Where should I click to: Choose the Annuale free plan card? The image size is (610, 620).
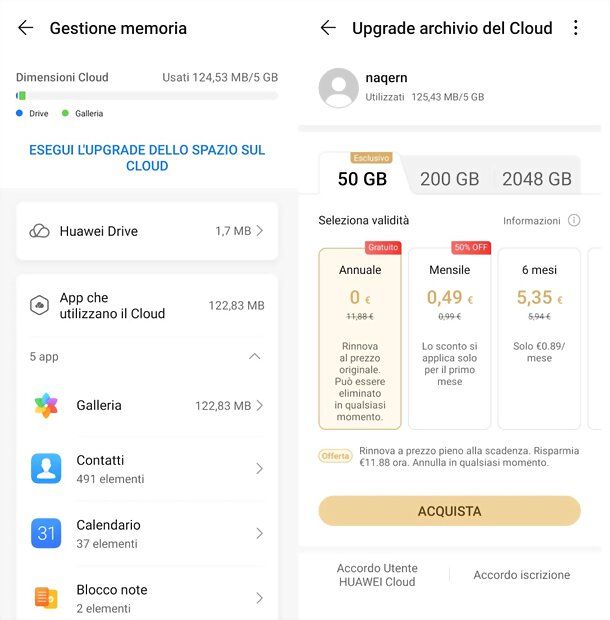point(360,338)
